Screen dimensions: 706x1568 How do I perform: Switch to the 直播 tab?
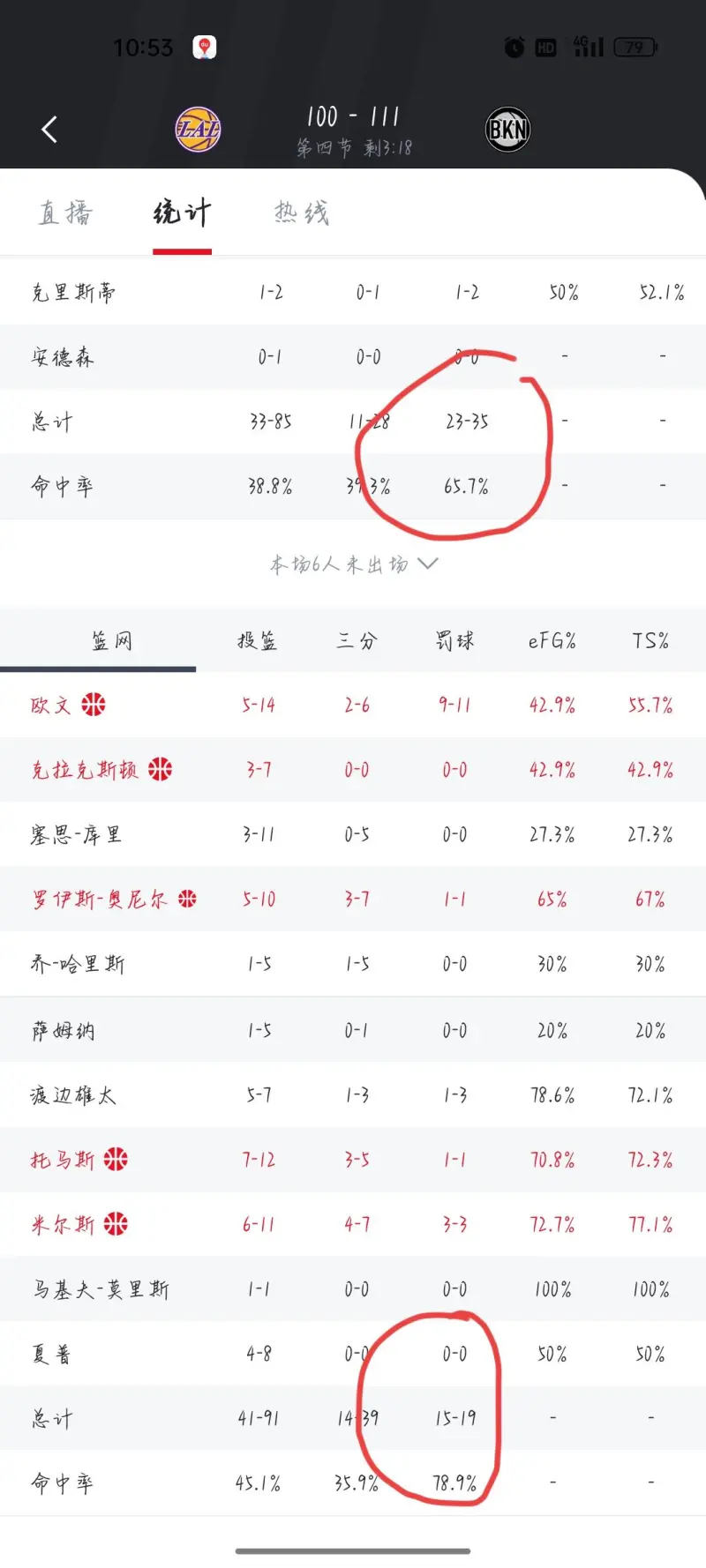65,213
